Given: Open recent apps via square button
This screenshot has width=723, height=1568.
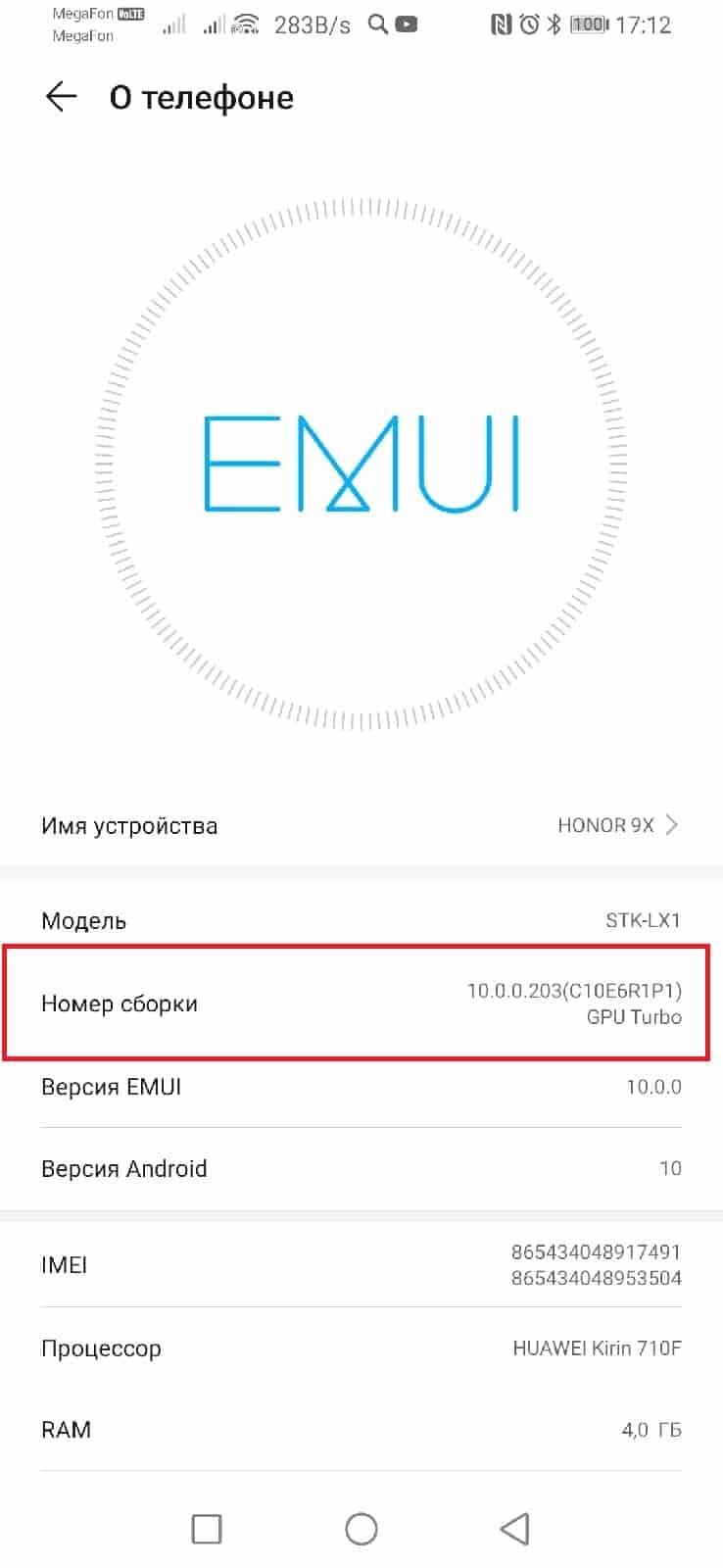Looking at the screenshot, I should pos(207,1529).
